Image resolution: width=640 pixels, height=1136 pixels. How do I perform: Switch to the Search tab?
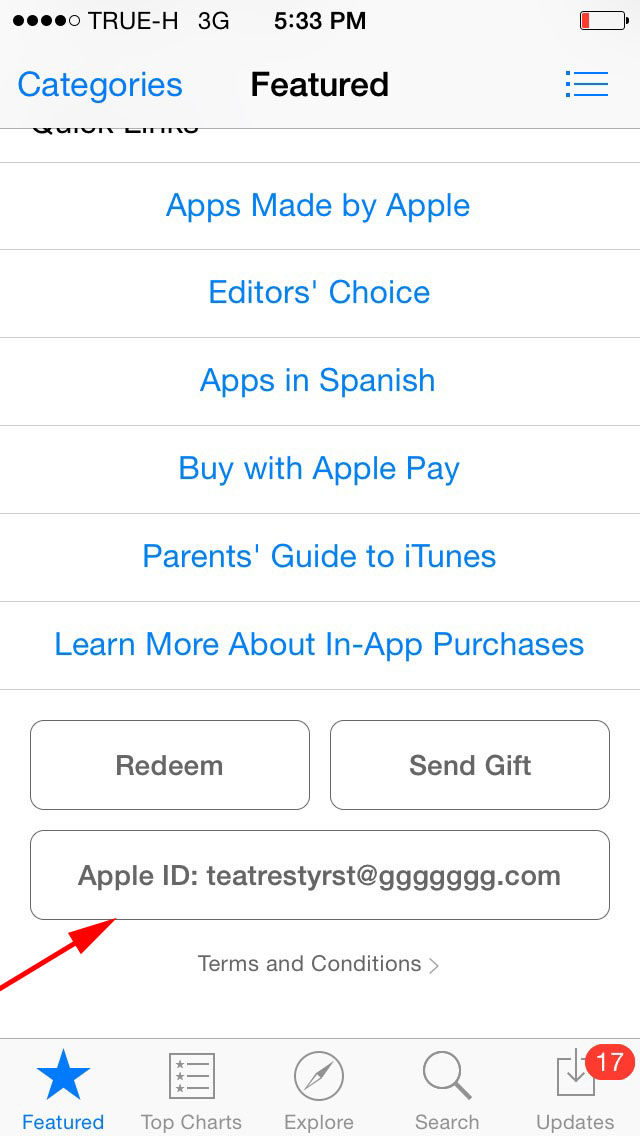tap(447, 1089)
